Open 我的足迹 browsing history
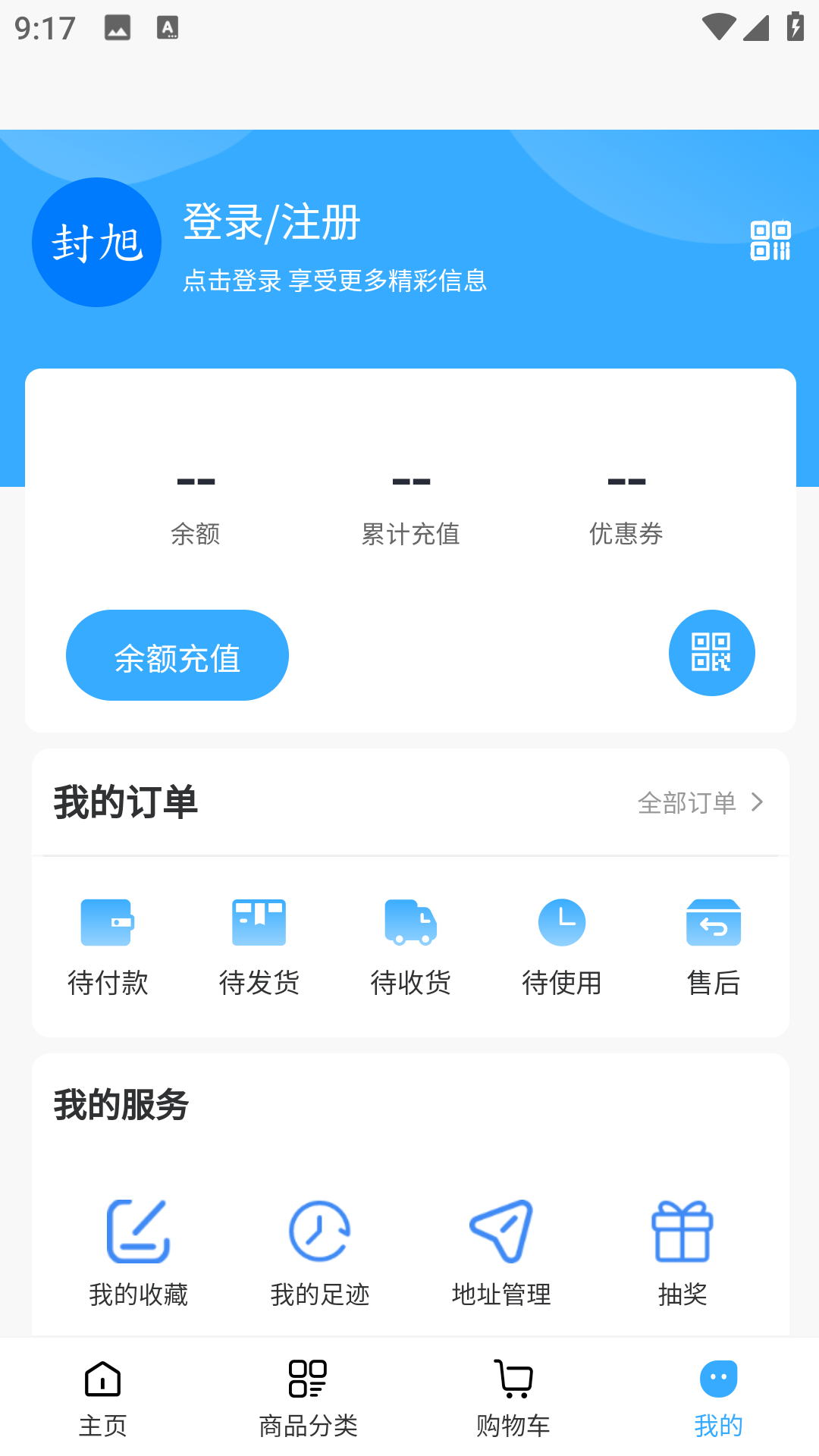 click(320, 1253)
